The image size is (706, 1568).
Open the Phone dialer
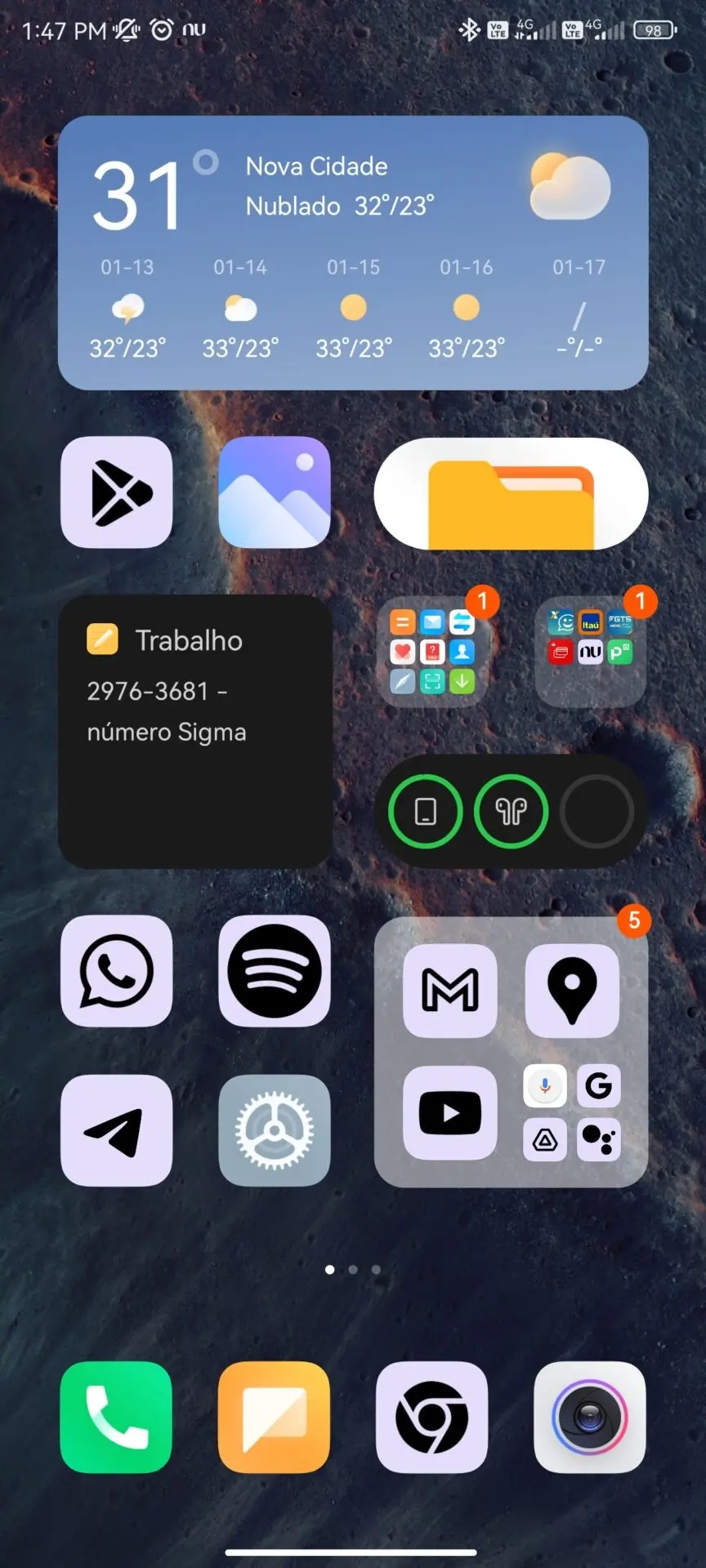pyautogui.click(x=116, y=1417)
